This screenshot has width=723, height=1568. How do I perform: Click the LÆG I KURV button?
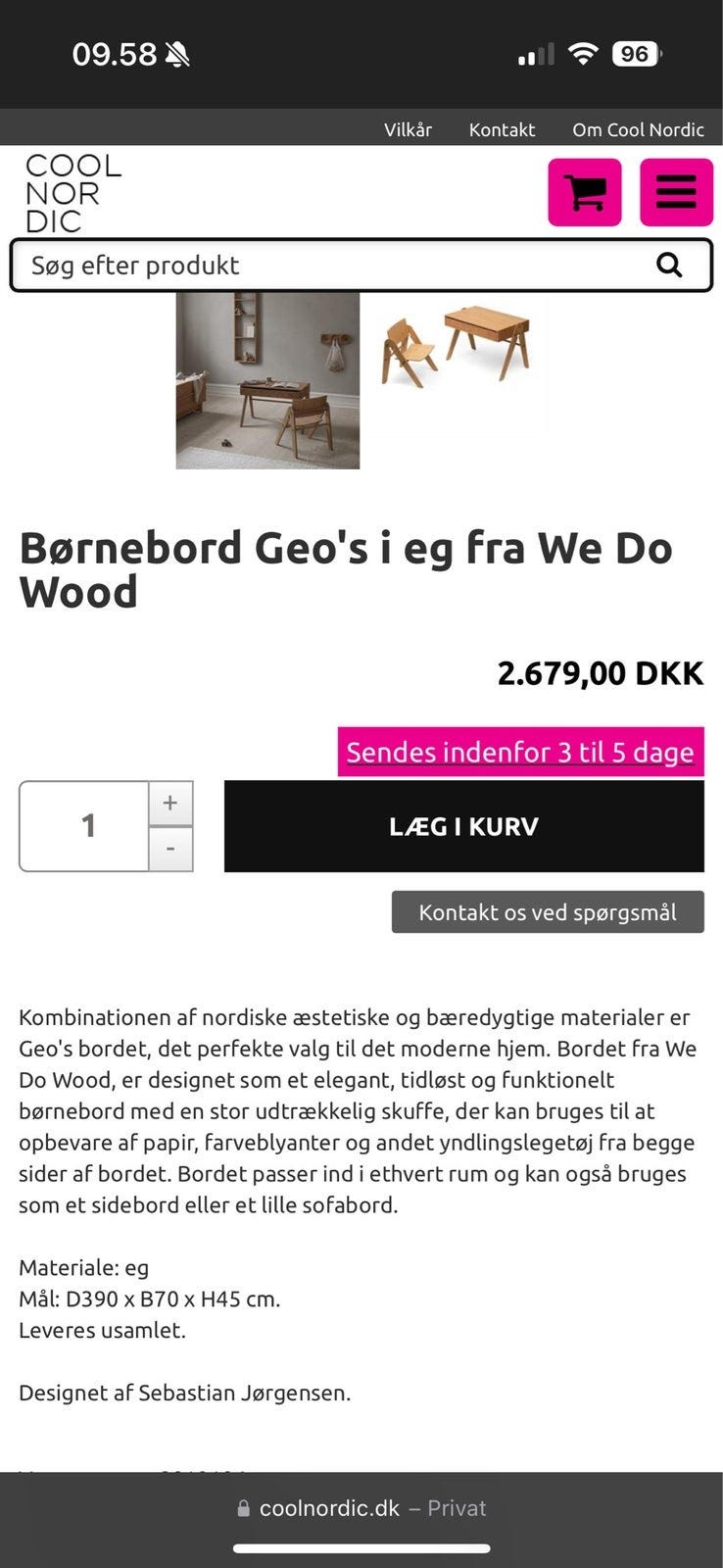(x=462, y=825)
